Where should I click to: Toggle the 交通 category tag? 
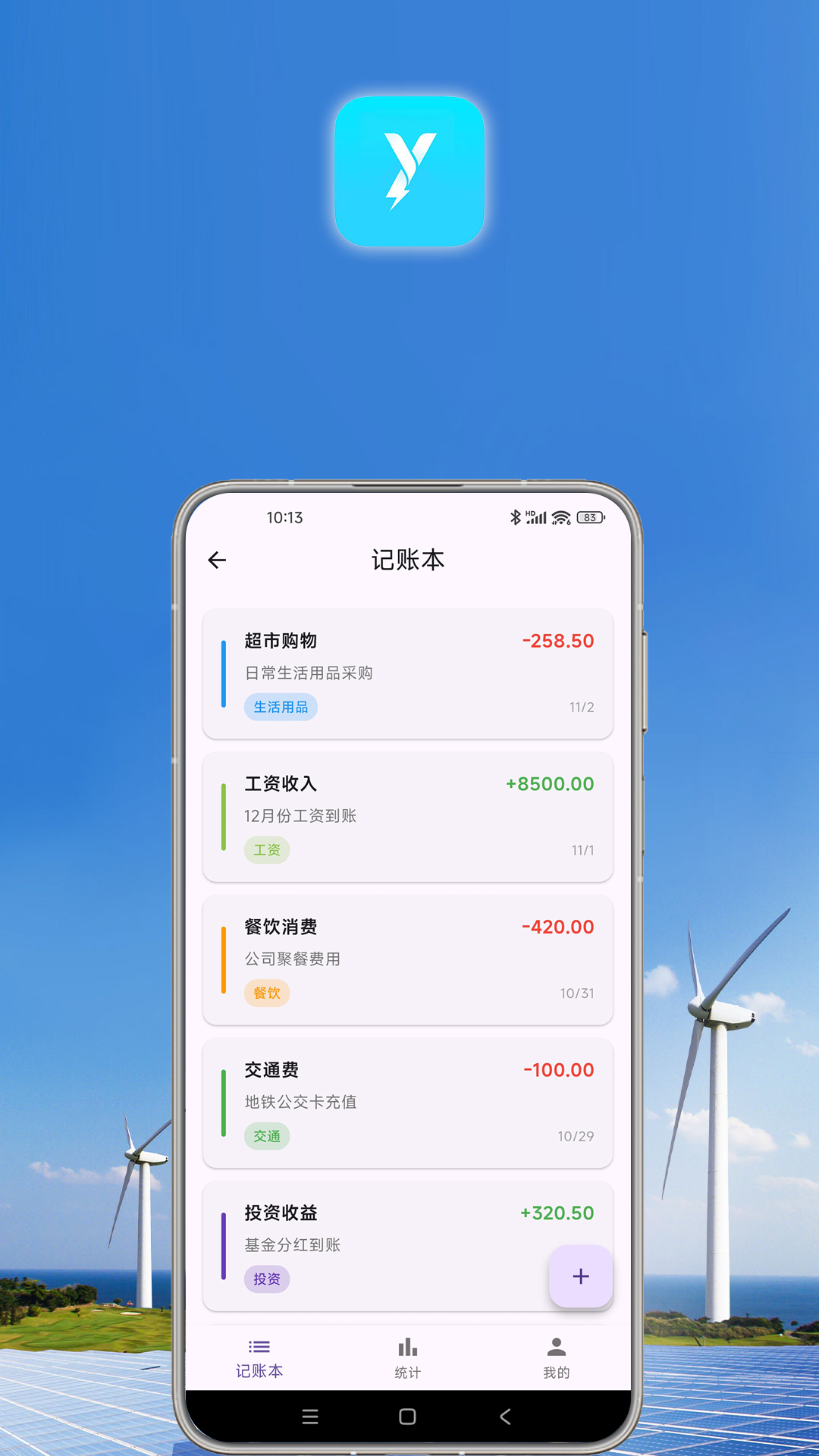coord(267,1136)
